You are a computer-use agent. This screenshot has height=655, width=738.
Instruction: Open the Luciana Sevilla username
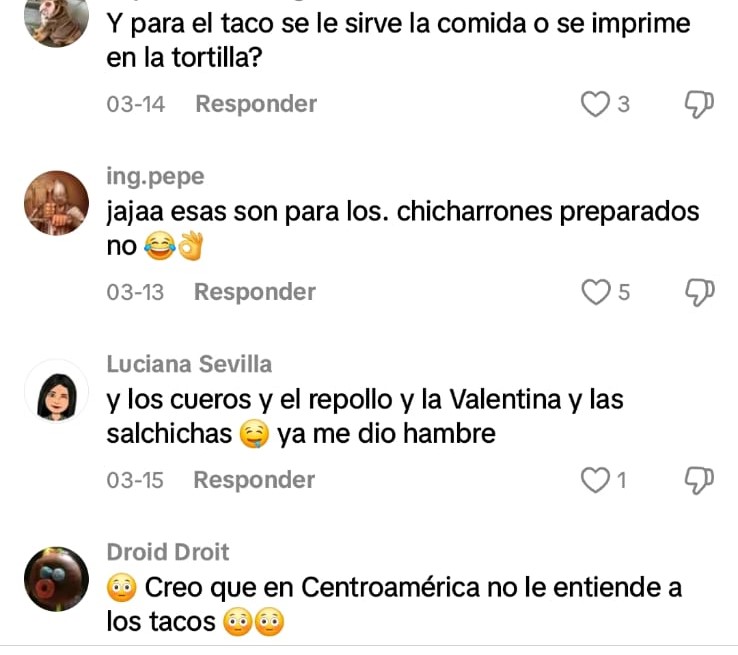pyautogui.click(x=189, y=364)
